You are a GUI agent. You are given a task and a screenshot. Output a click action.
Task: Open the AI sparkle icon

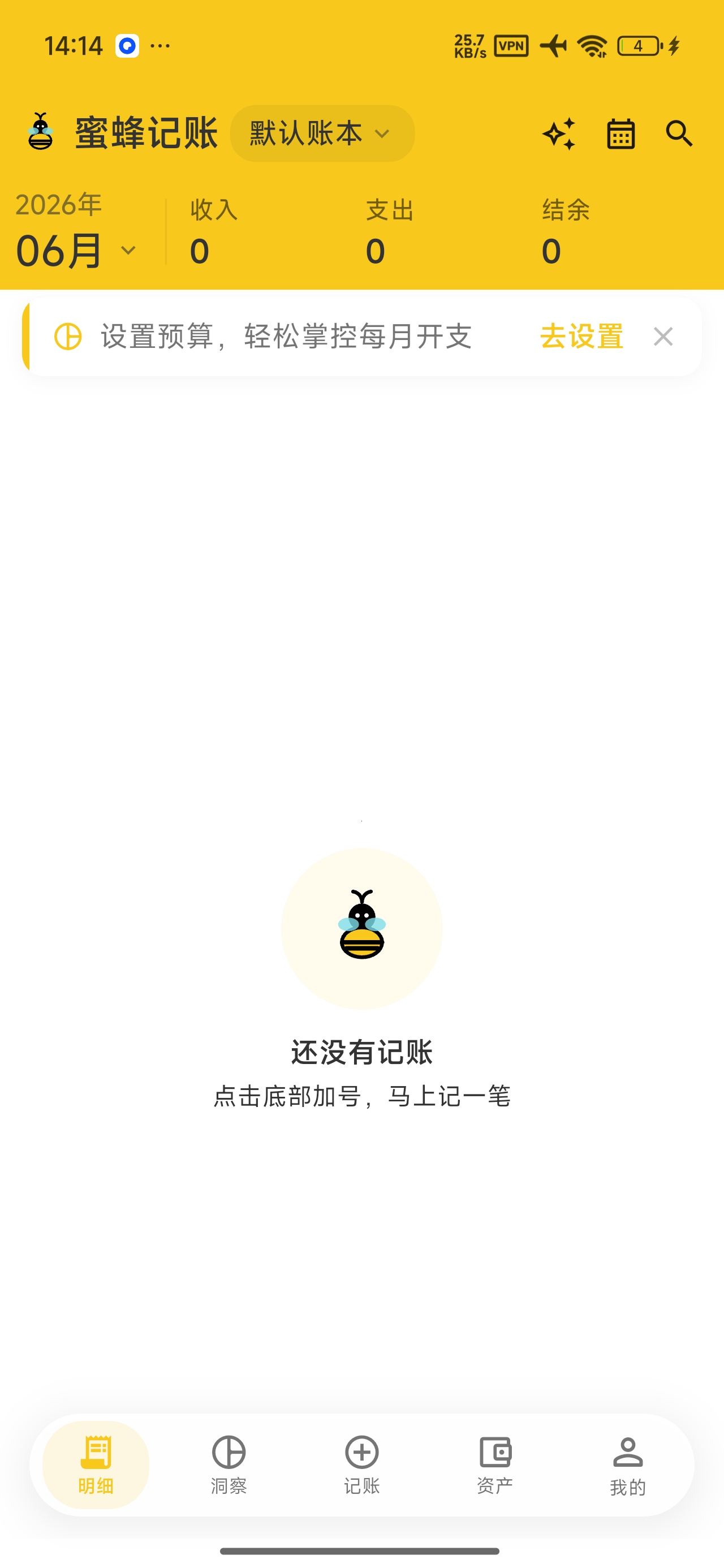pyautogui.click(x=559, y=133)
